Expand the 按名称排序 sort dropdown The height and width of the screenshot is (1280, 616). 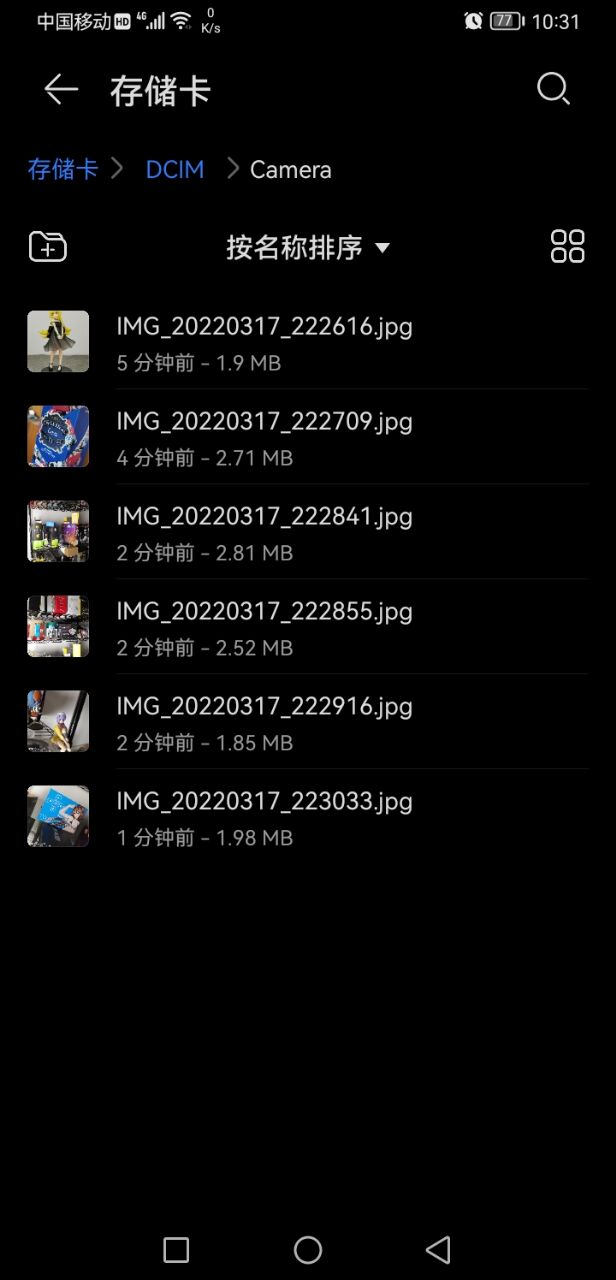307,248
